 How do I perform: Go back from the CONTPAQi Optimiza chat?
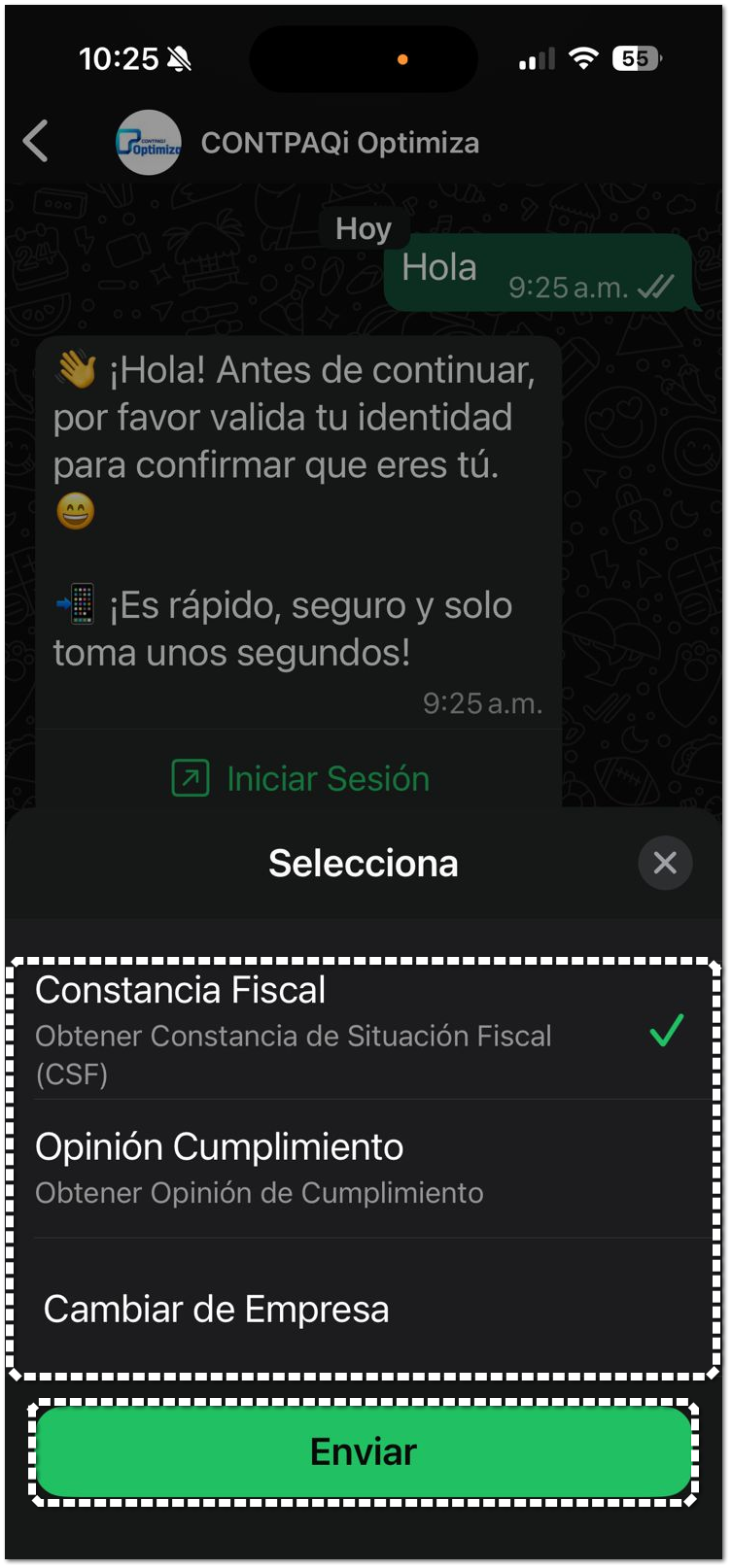[36, 142]
